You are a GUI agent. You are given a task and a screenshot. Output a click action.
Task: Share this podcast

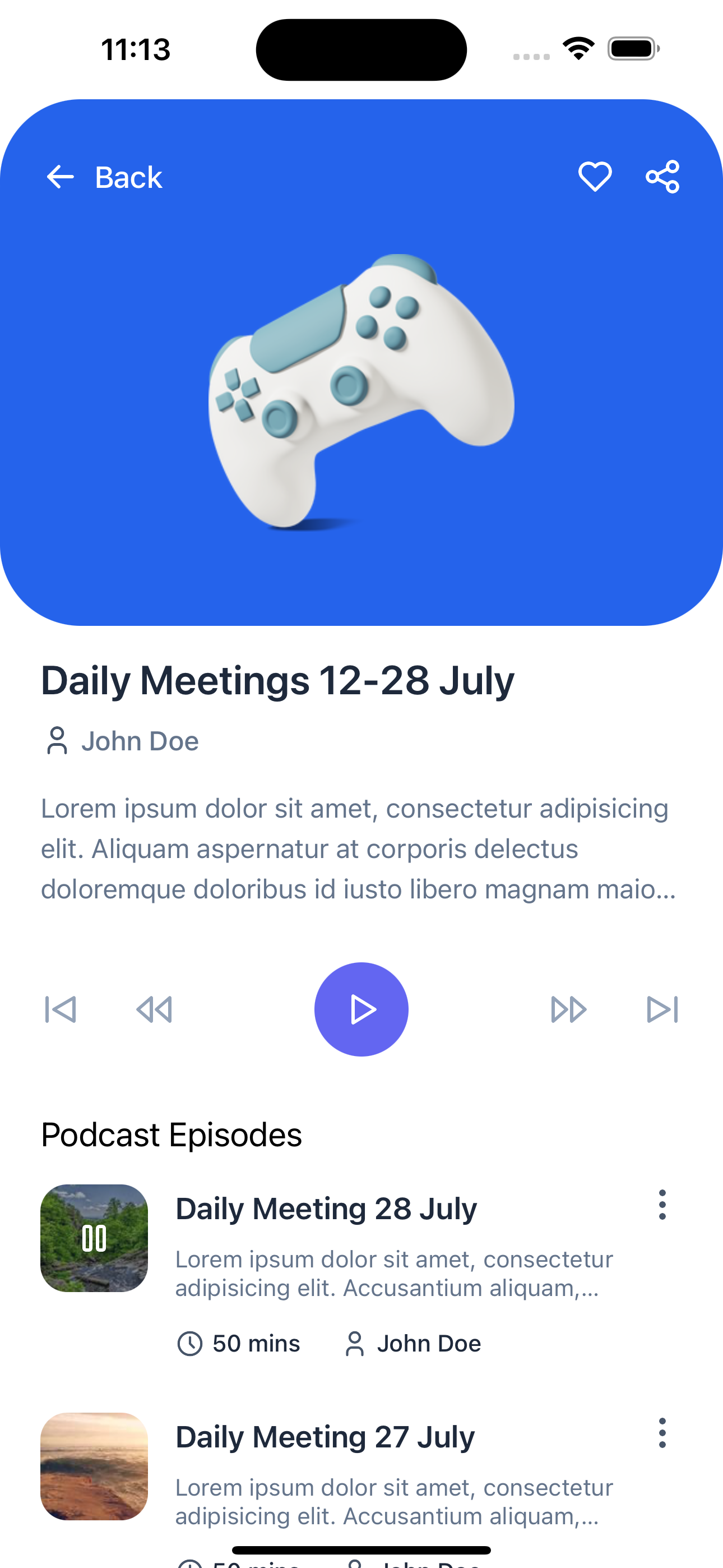pos(662,177)
